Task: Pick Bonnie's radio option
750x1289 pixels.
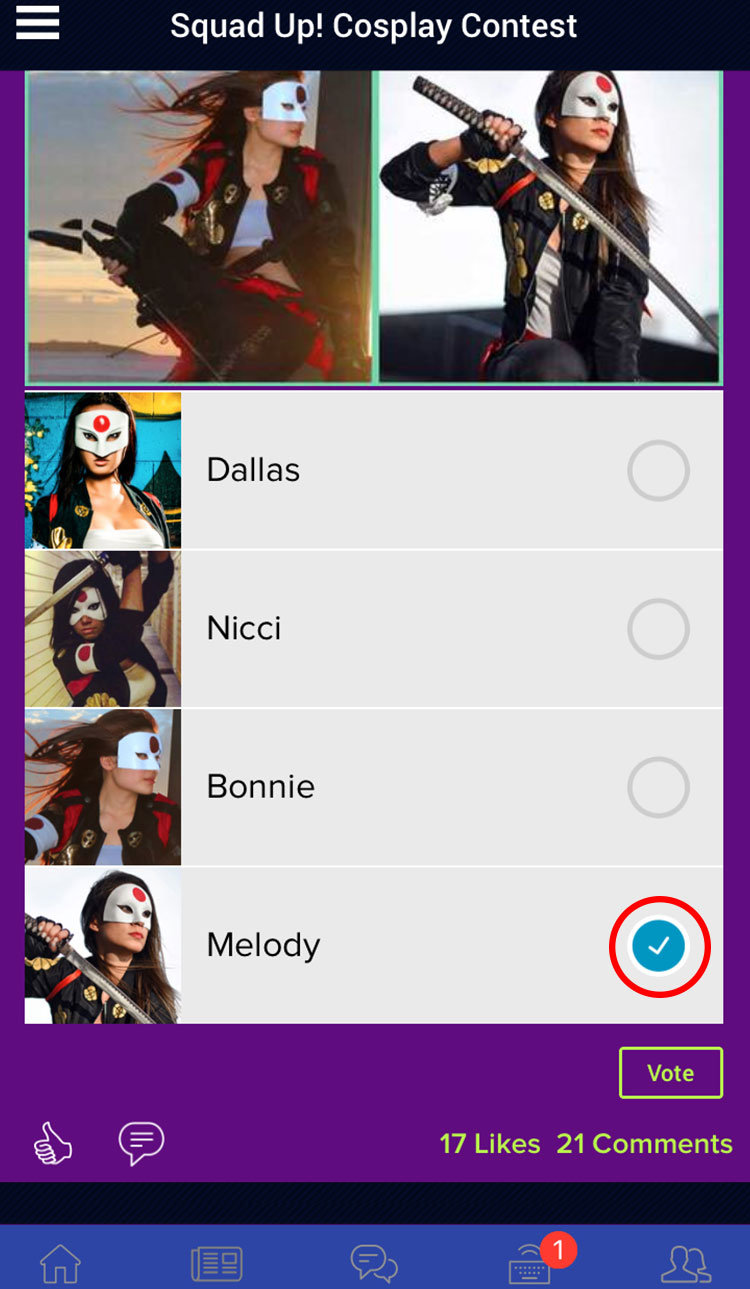Action: click(x=658, y=787)
